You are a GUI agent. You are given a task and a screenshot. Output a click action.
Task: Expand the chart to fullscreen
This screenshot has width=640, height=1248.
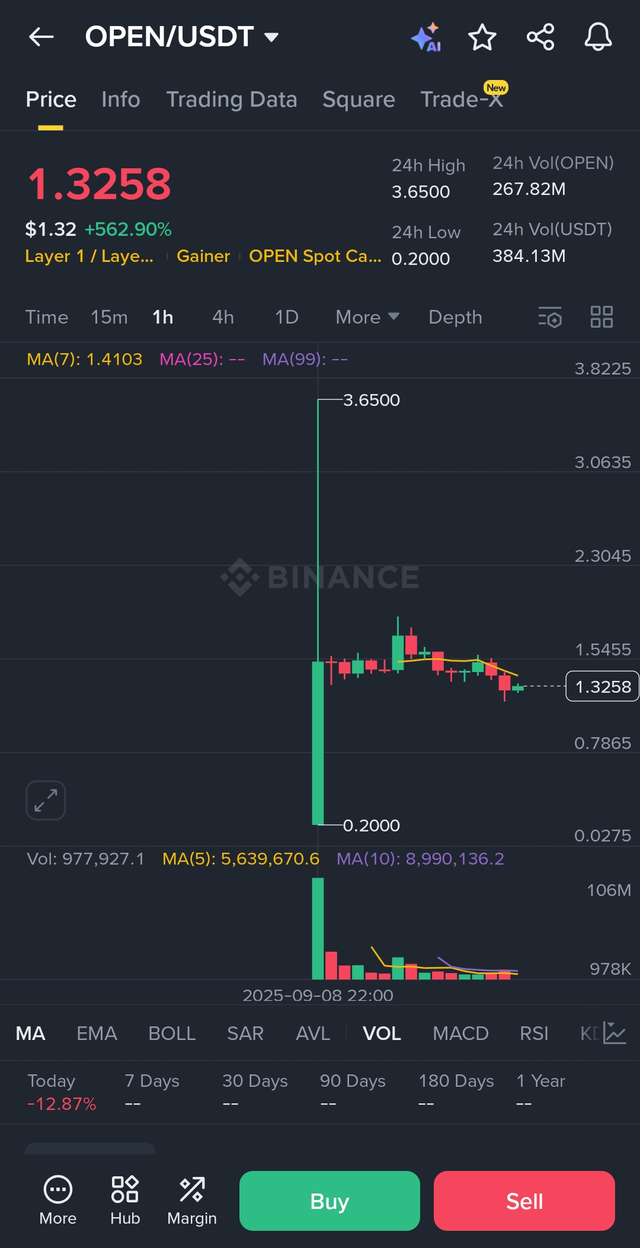click(46, 800)
